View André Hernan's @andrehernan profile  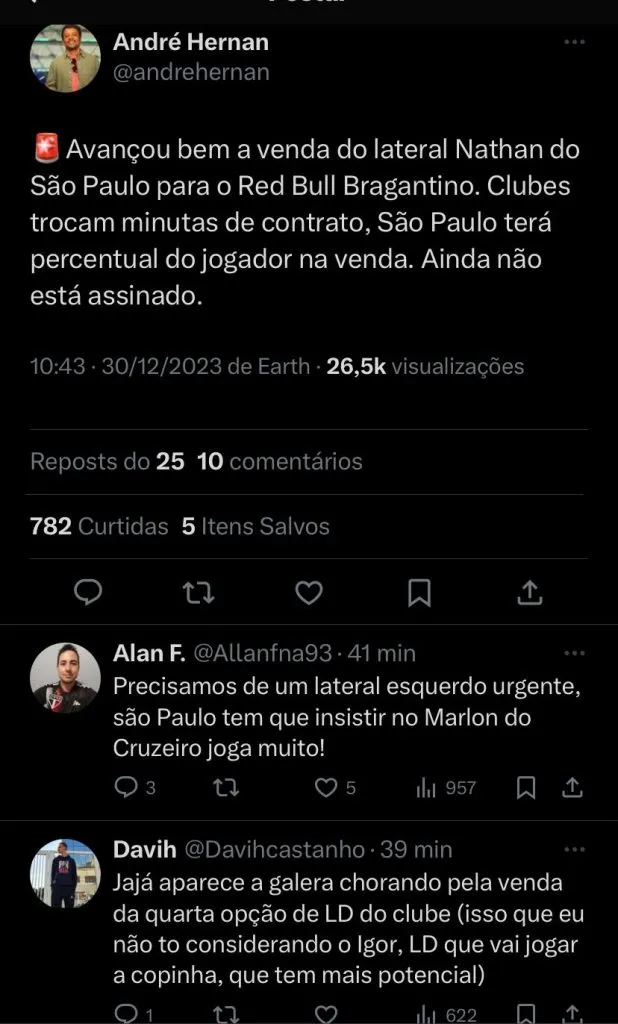pyautogui.click(x=191, y=72)
